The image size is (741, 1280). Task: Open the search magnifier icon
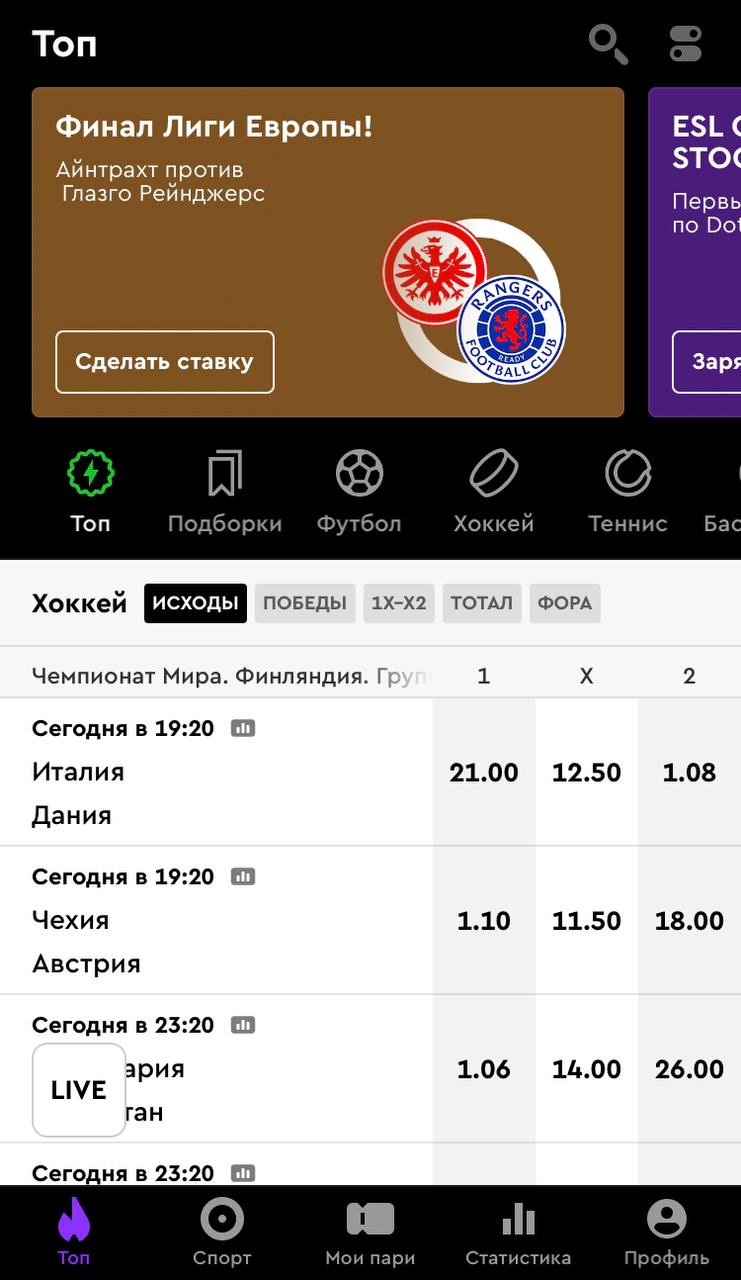pyautogui.click(x=608, y=45)
